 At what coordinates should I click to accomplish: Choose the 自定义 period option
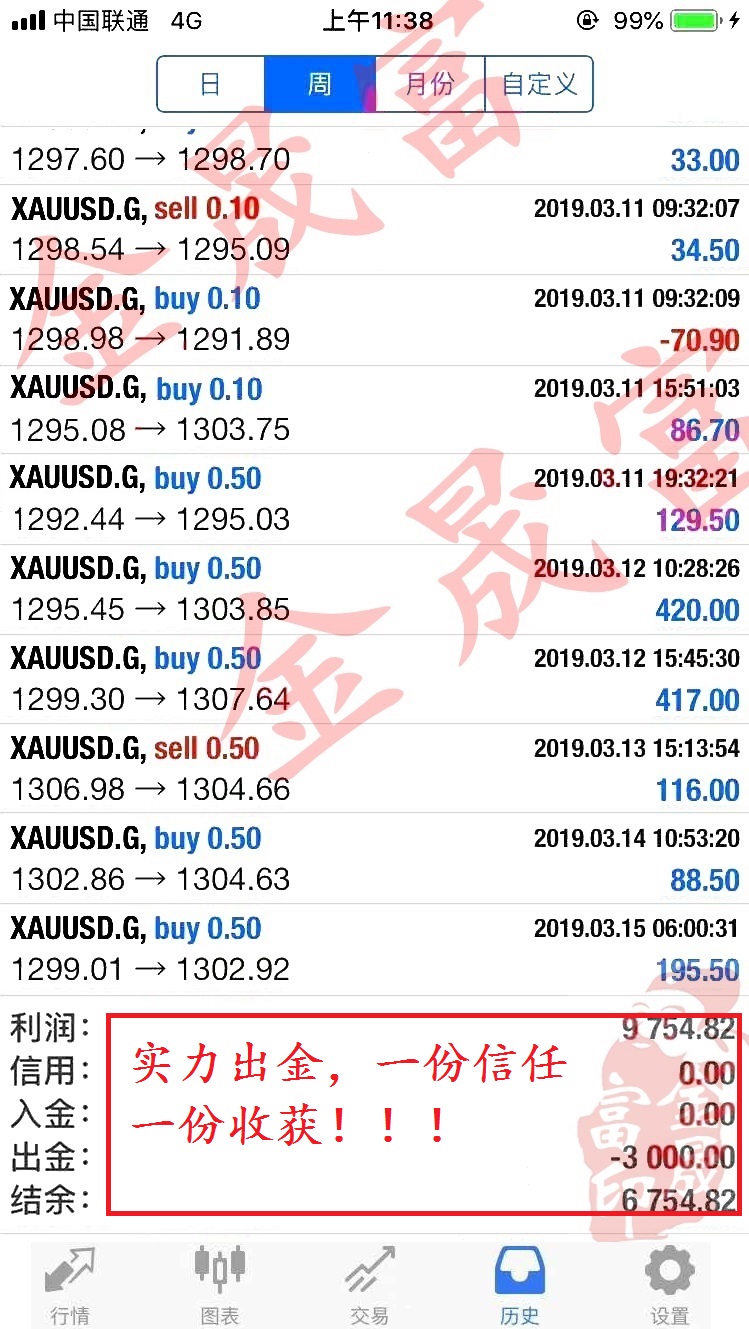click(x=539, y=84)
